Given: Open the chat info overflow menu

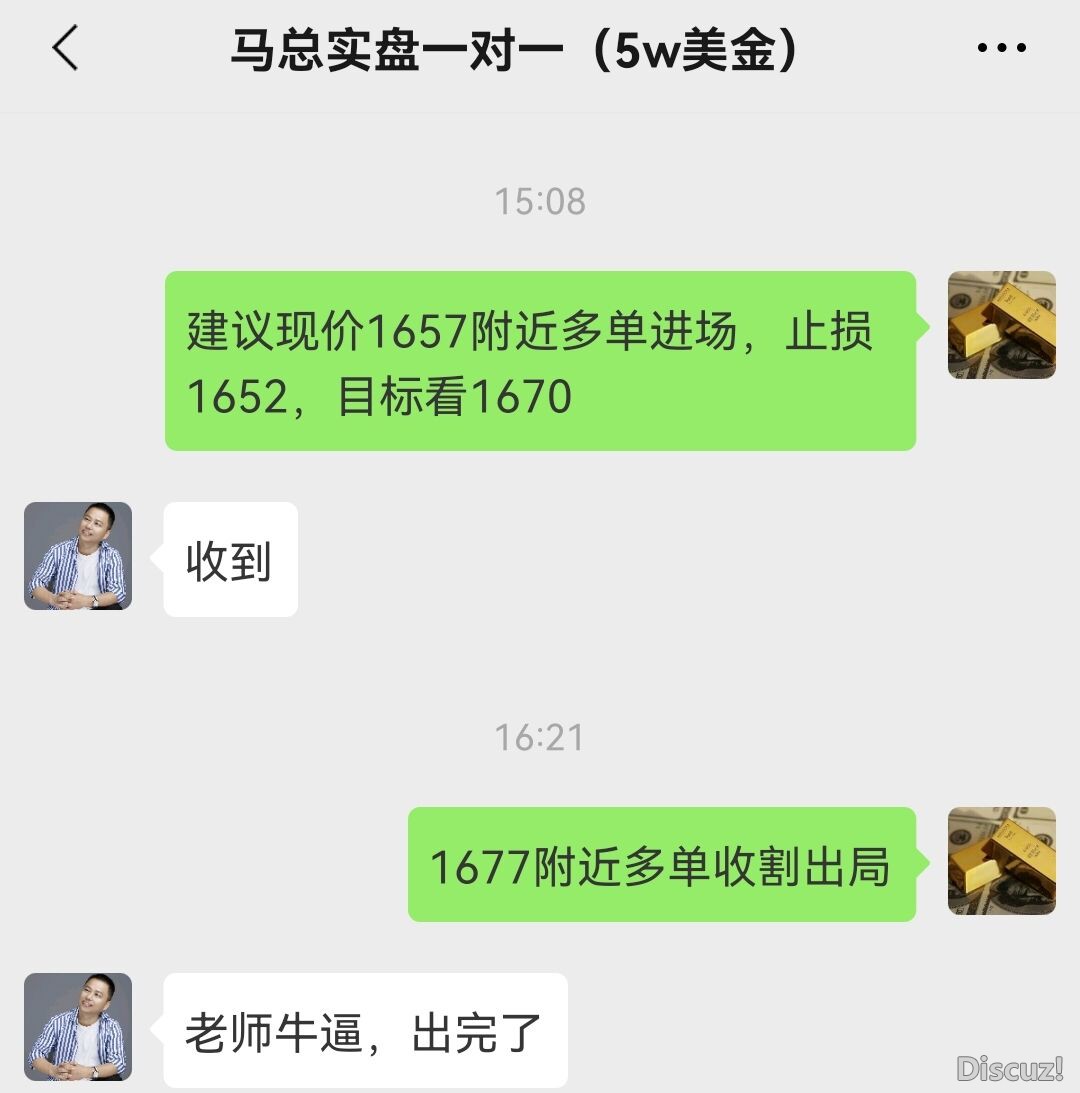Looking at the screenshot, I should (x=1001, y=48).
